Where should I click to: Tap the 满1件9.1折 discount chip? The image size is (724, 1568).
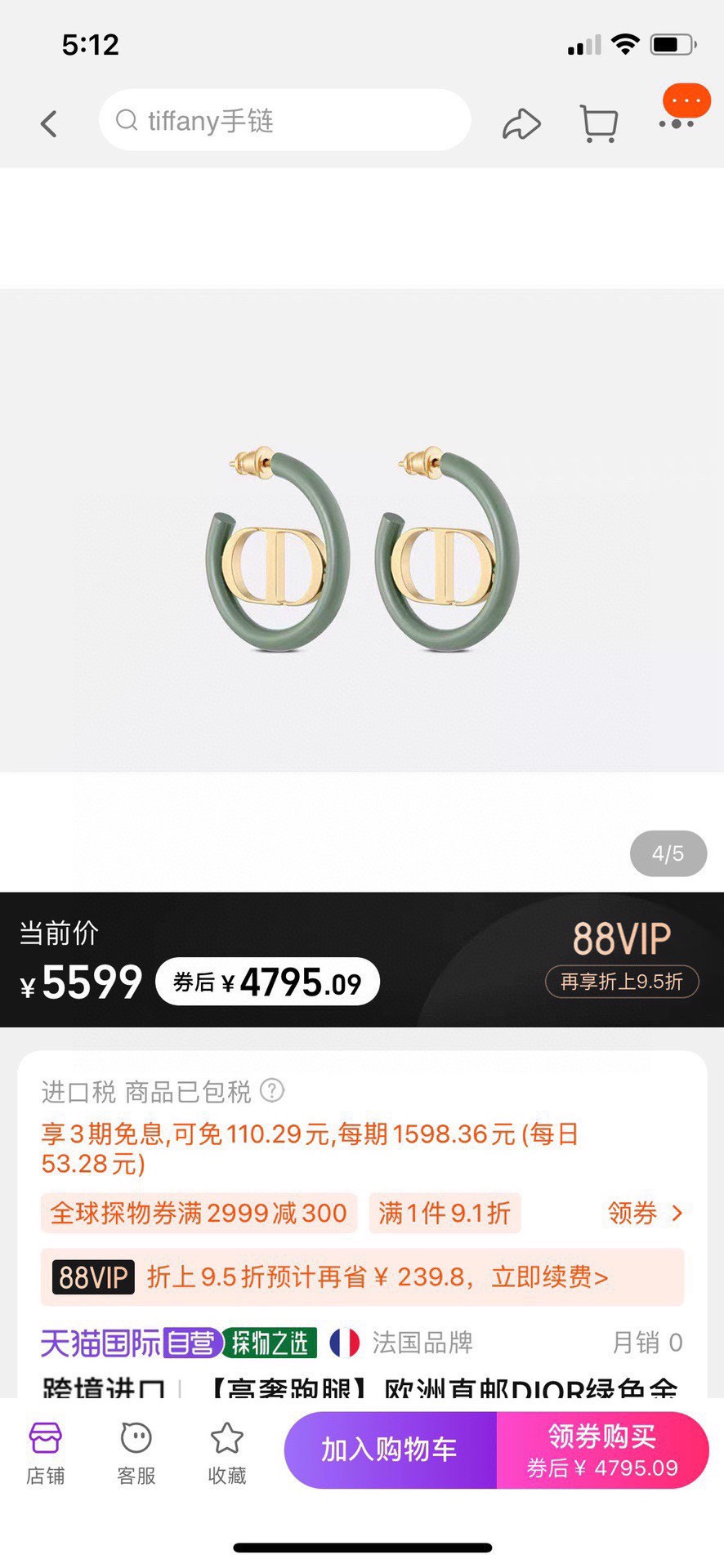pos(445,1213)
